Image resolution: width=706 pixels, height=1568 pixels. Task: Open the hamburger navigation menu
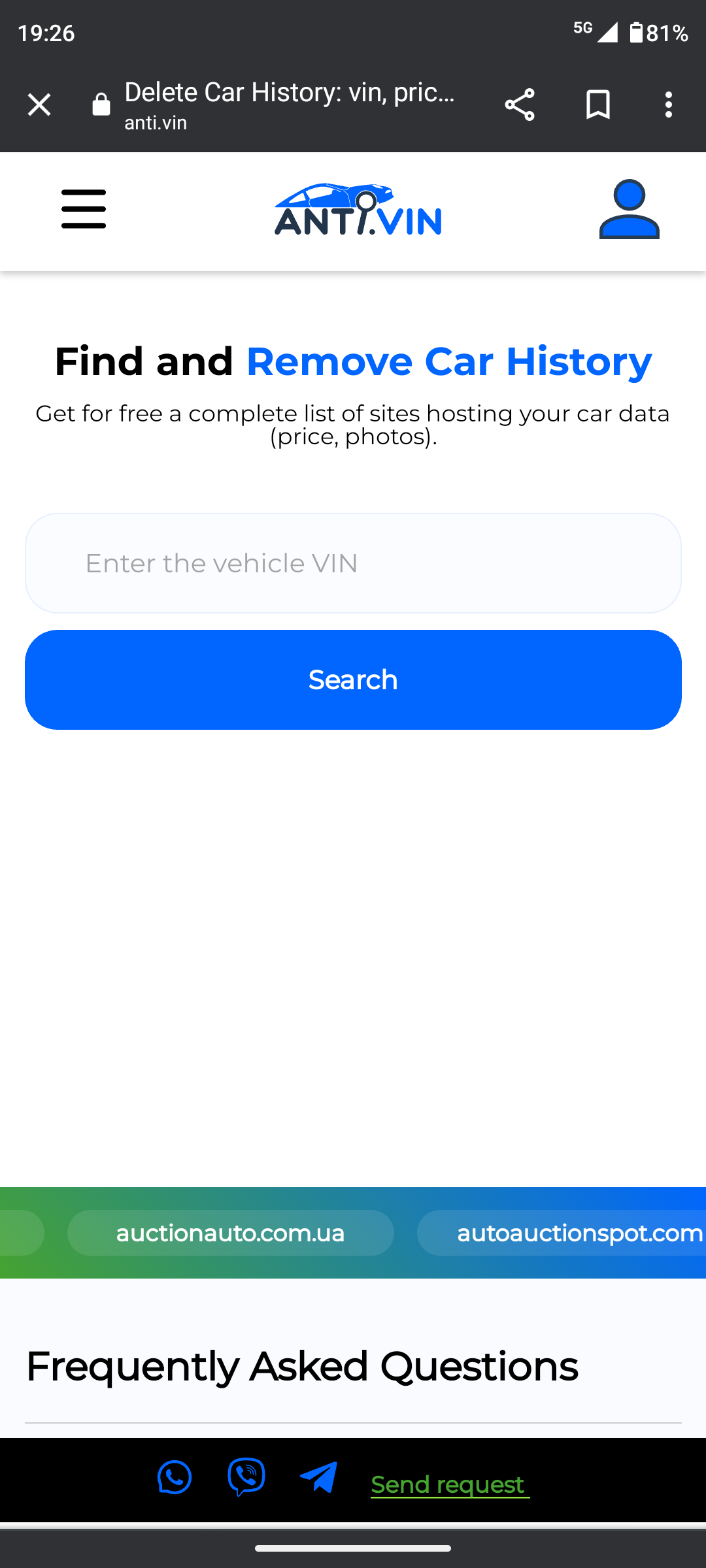point(84,209)
